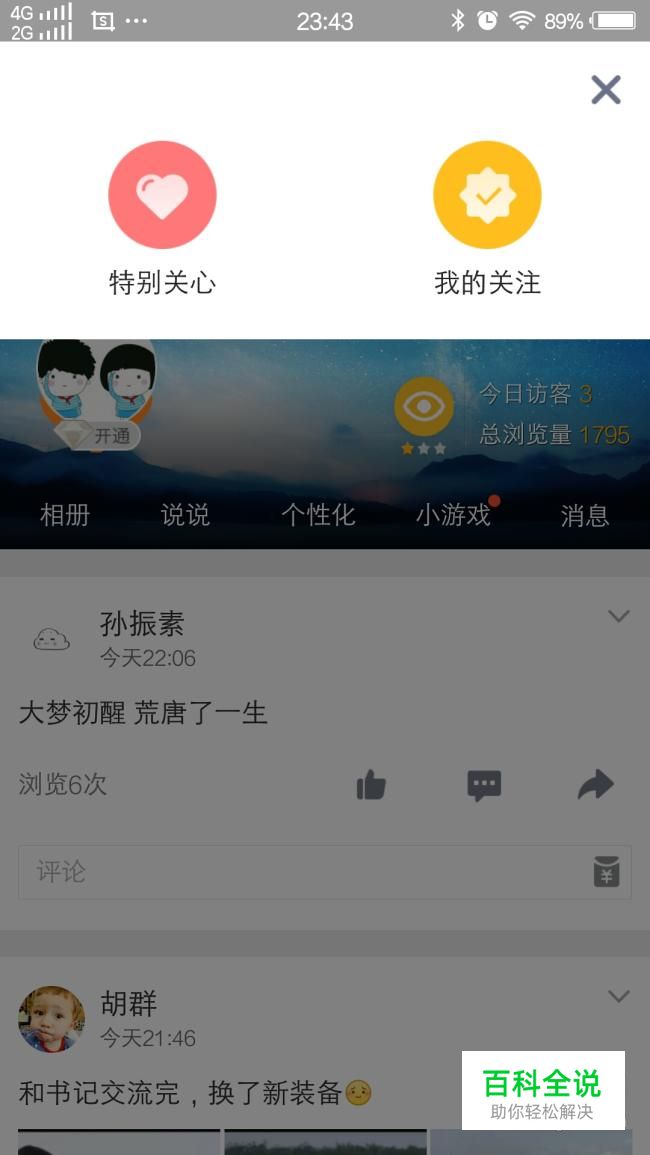The image size is (650, 1155).
Task: Open 特别关心 special care list
Action: coord(162,218)
